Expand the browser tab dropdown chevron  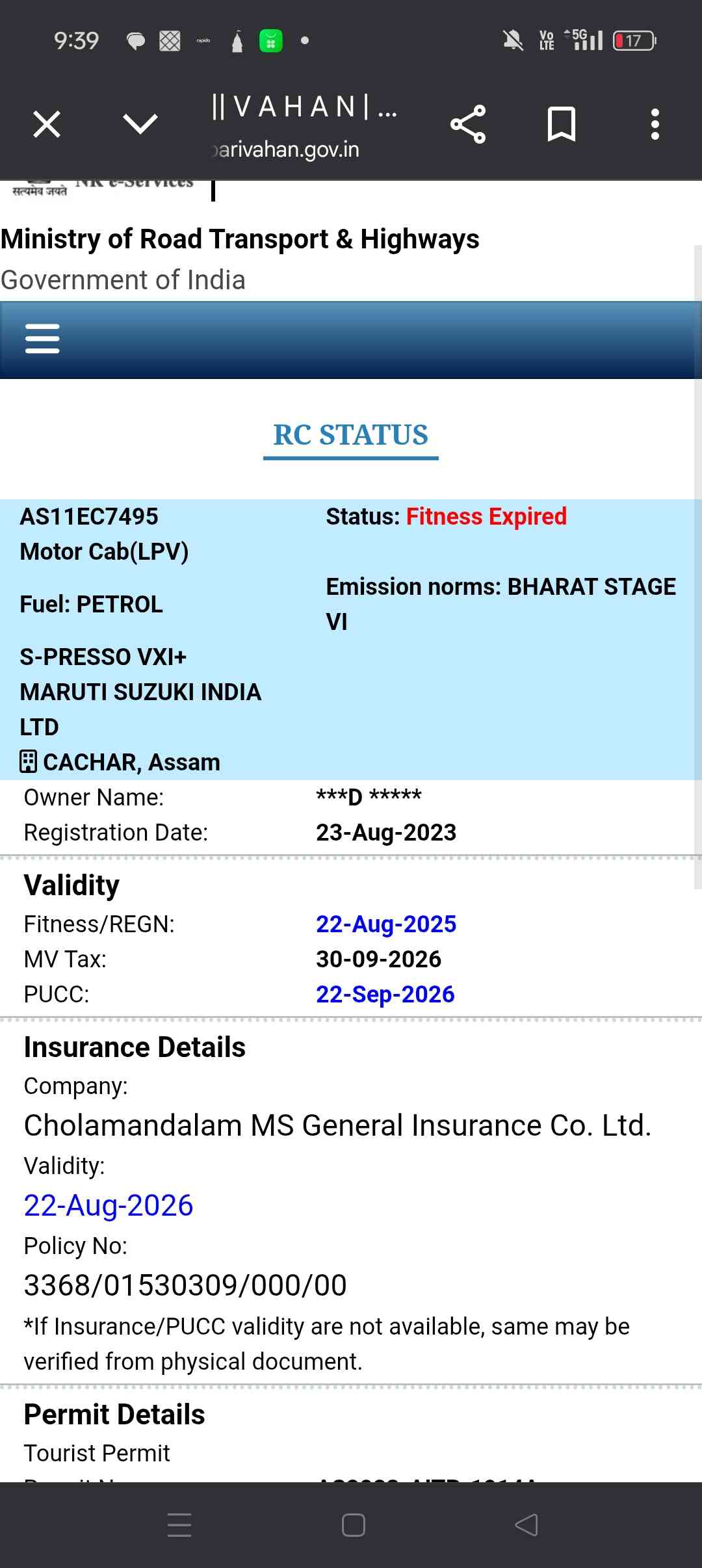point(140,124)
